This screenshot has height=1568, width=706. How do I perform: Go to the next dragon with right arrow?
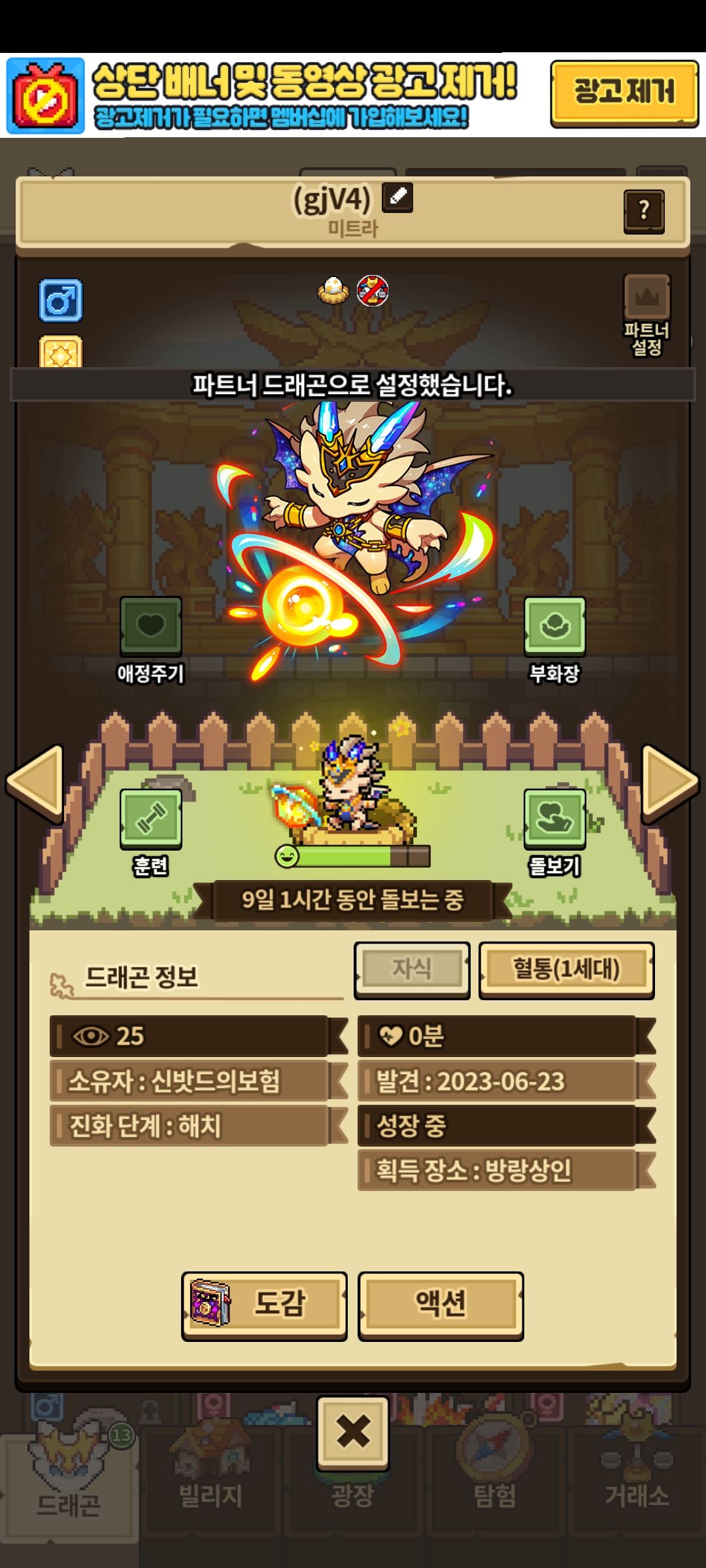coord(669,783)
